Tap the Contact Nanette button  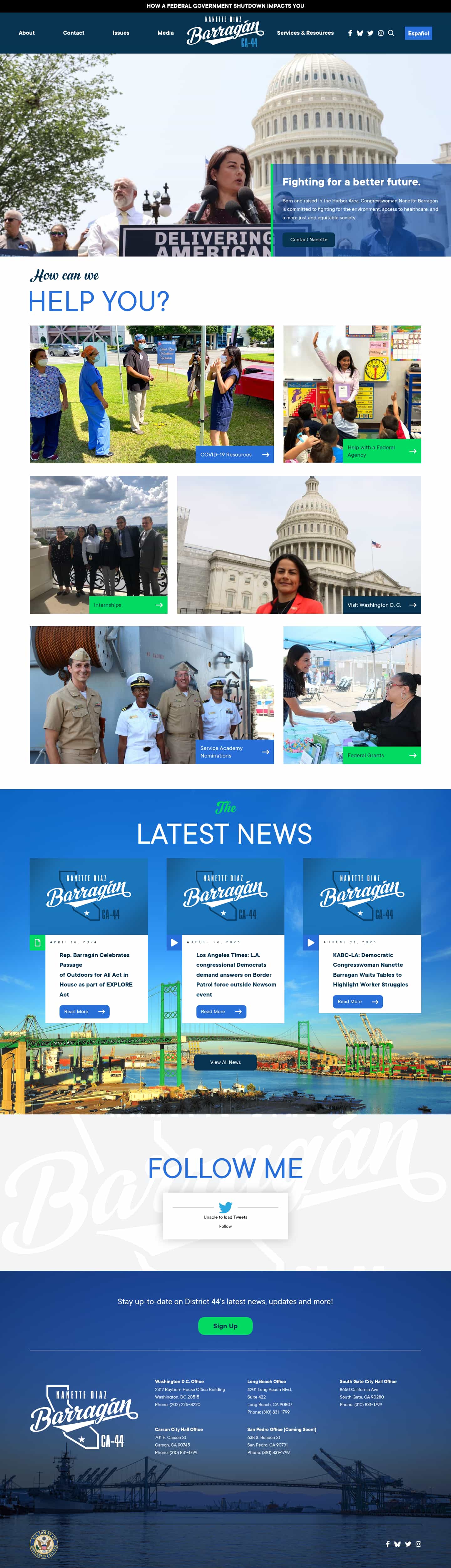[x=308, y=239]
